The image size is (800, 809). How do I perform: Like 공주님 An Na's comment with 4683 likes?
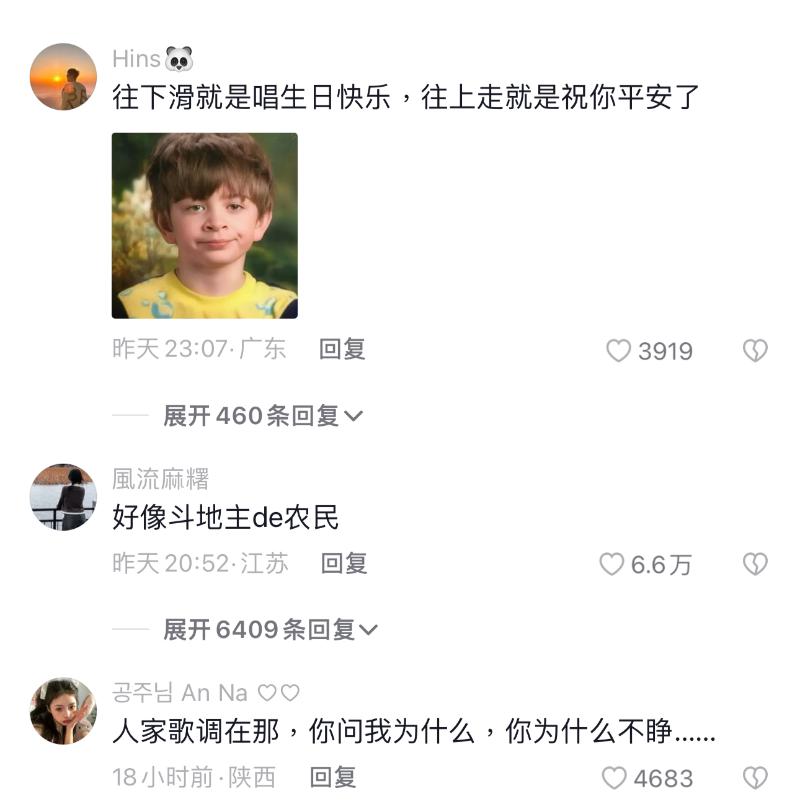point(615,778)
